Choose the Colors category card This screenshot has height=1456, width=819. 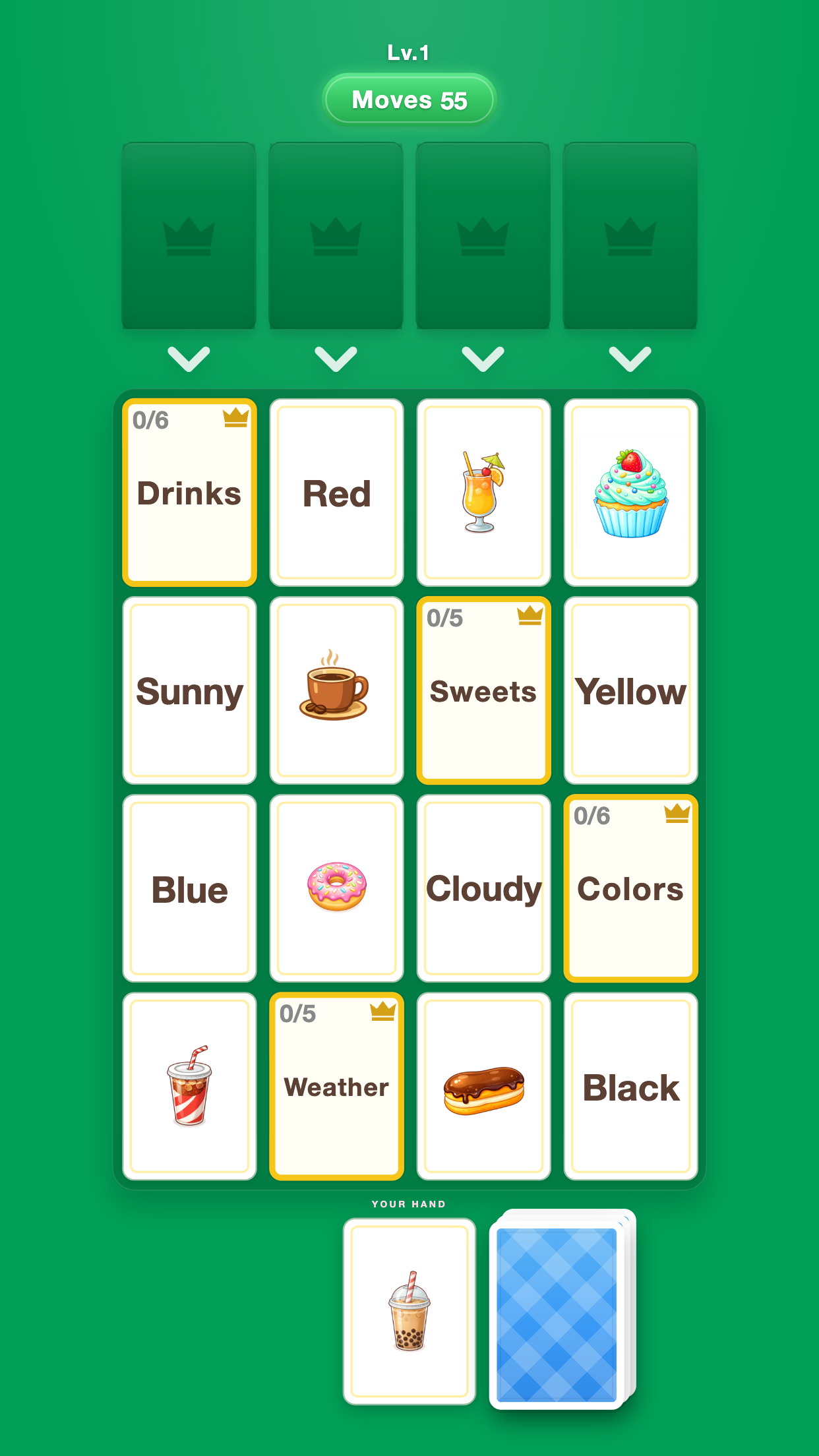630,888
